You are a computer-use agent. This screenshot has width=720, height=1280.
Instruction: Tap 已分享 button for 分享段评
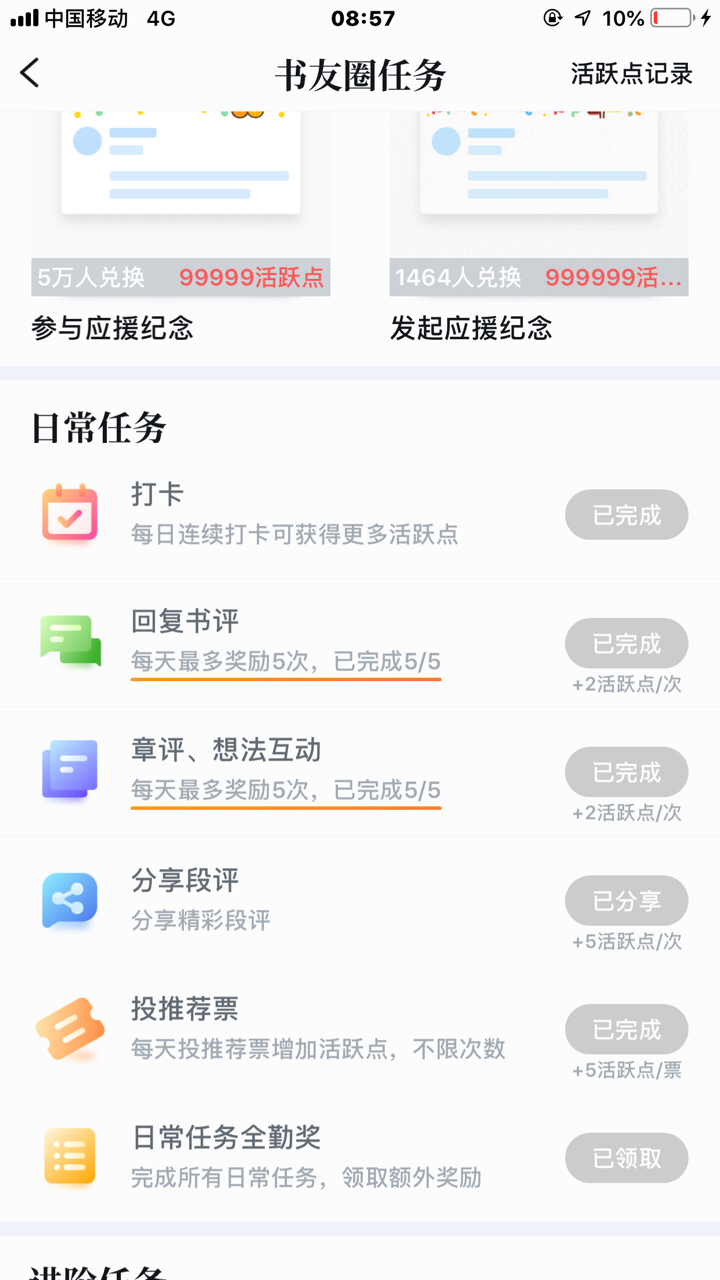[x=627, y=900]
